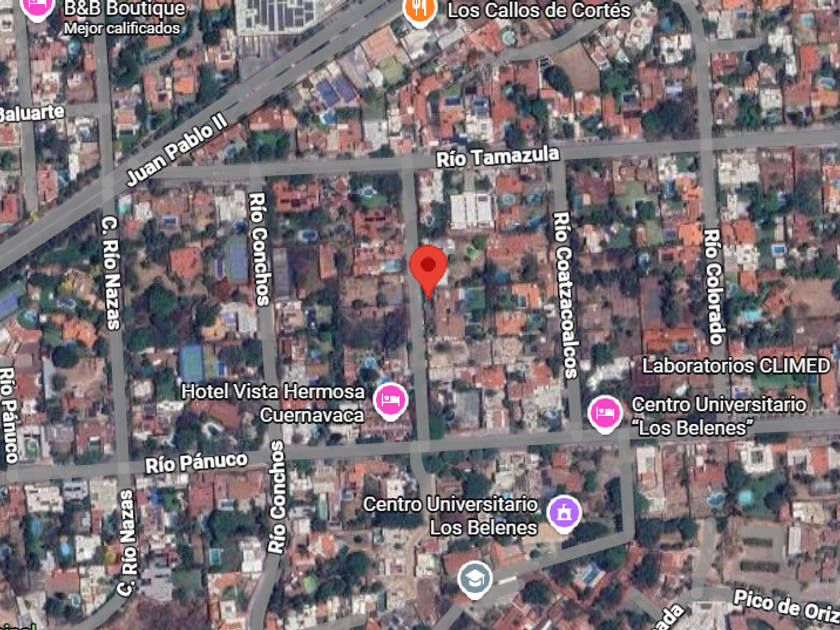Open the B&B Boutique hotel marker
Image resolution: width=840 pixels, height=630 pixels.
click(x=38, y=8)
